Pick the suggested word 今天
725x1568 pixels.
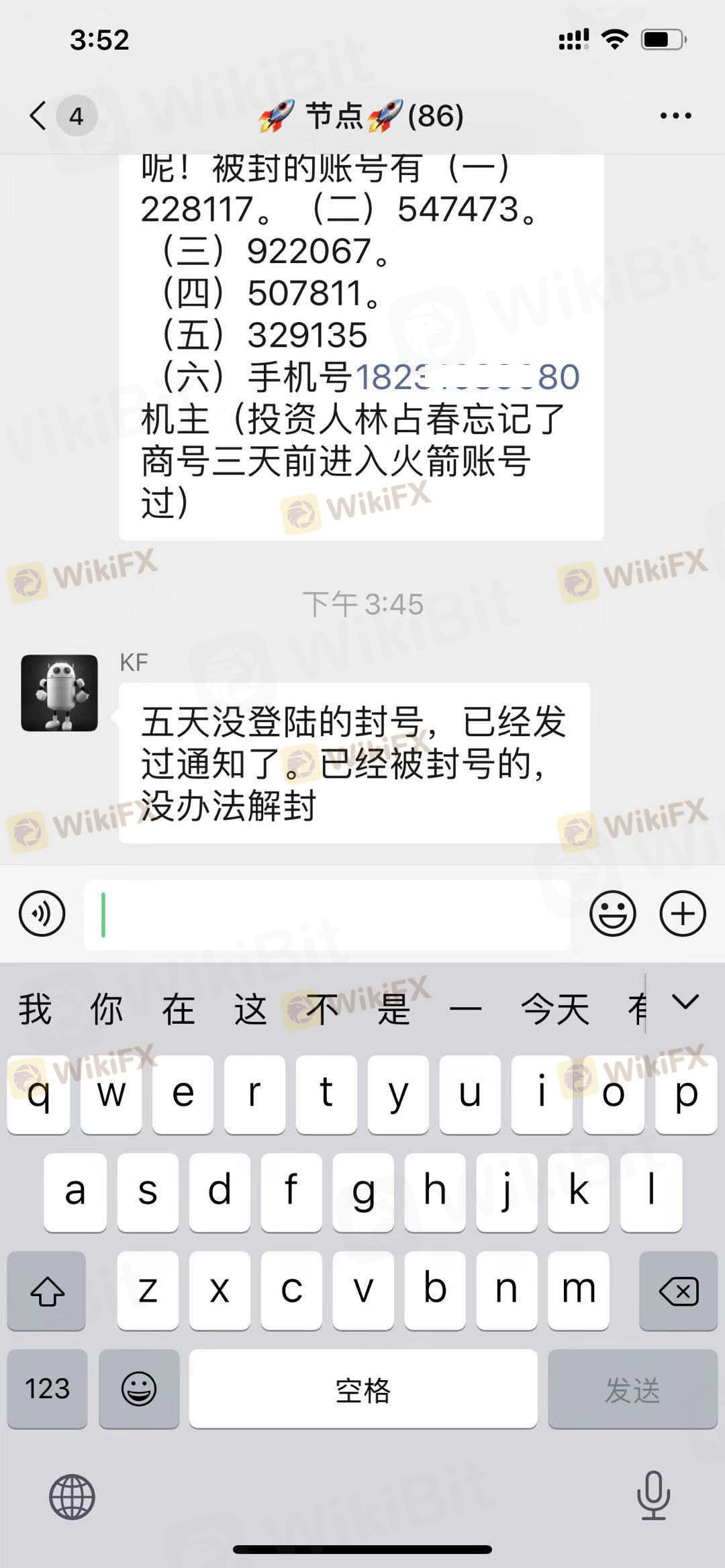(x=555, y=1010)
